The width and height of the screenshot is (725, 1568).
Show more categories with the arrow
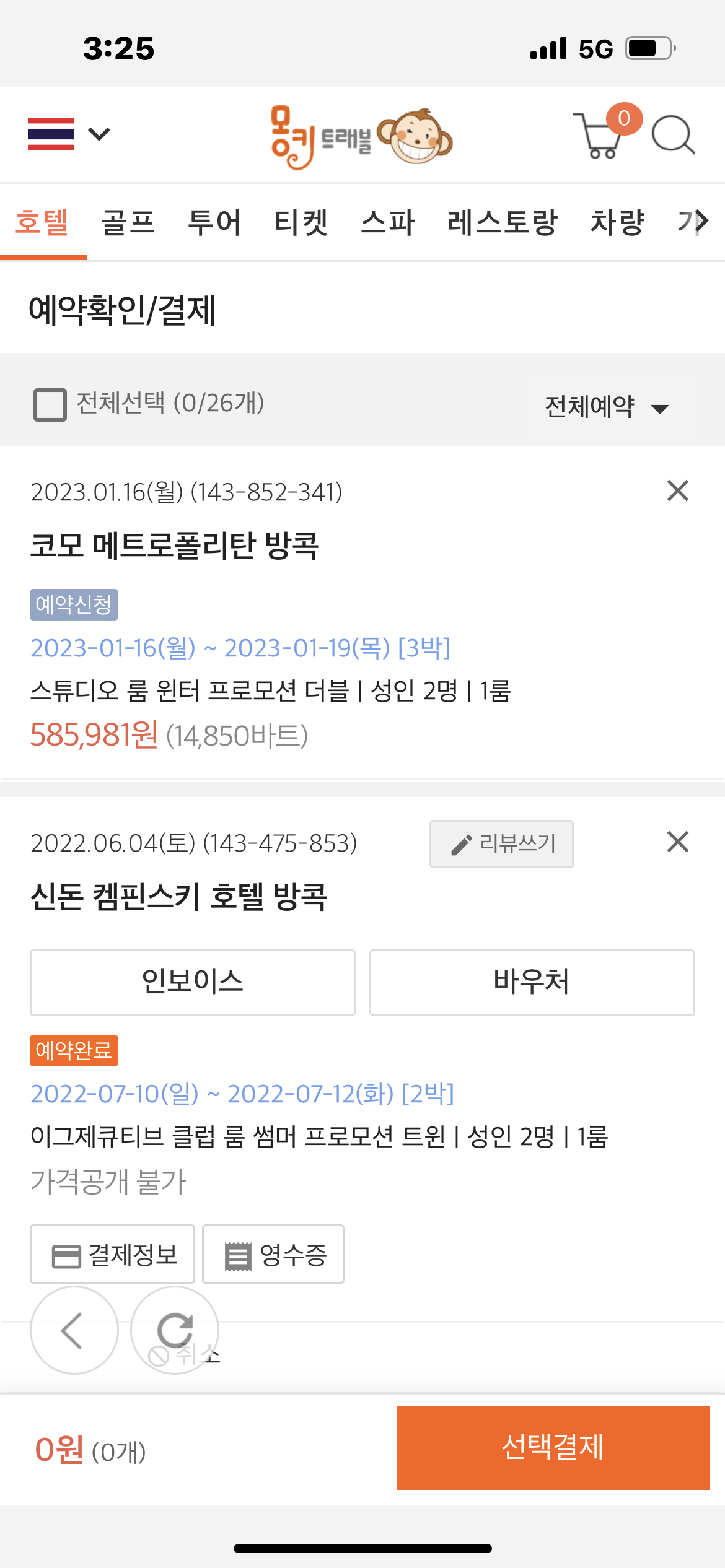coord(701,220)
